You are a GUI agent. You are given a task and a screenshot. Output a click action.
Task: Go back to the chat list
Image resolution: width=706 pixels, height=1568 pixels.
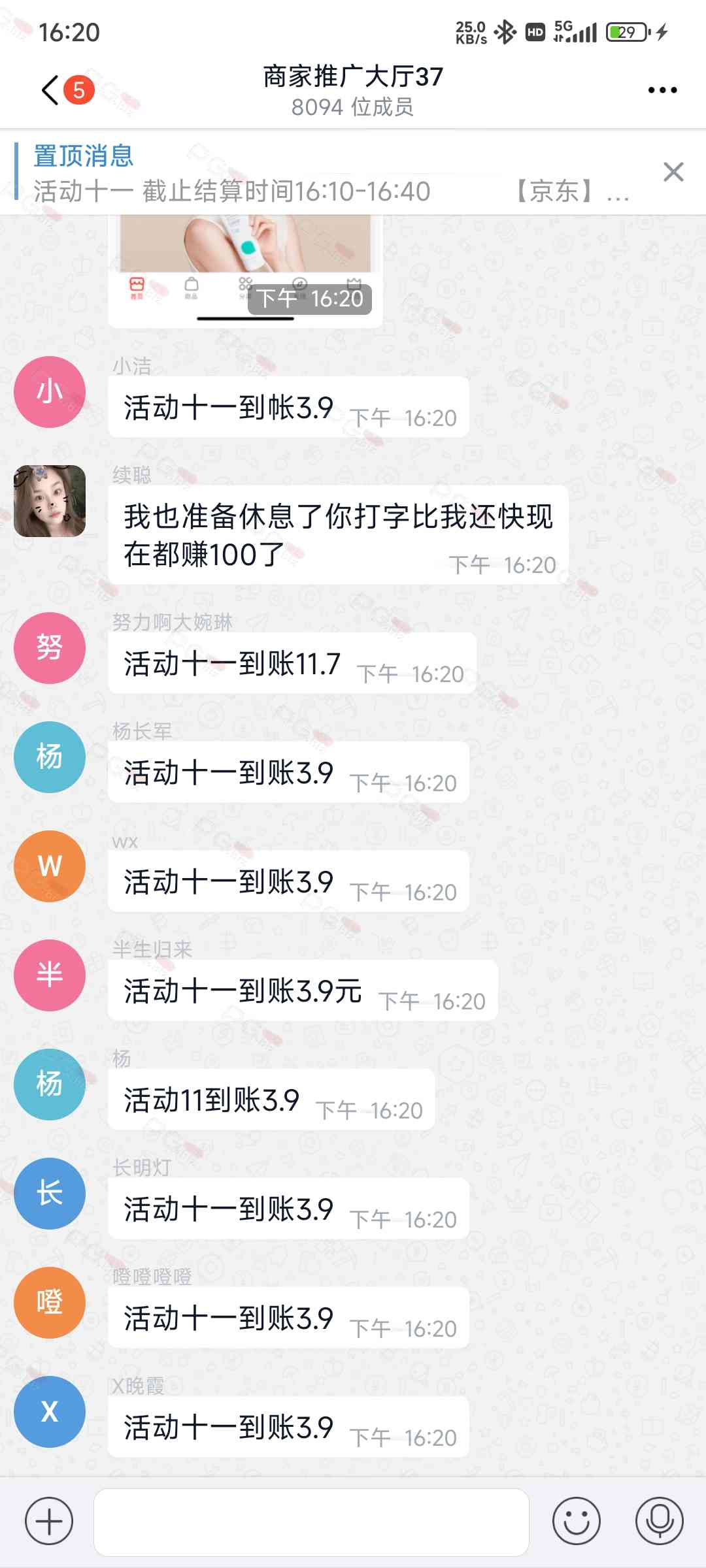[x=51, y=90]
